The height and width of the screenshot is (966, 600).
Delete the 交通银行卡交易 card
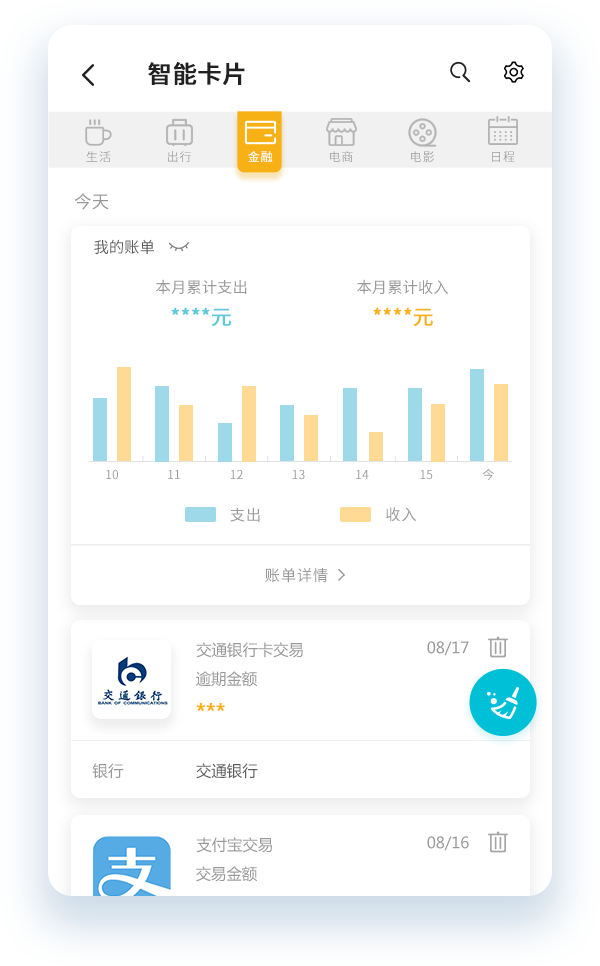coord(498,647)
